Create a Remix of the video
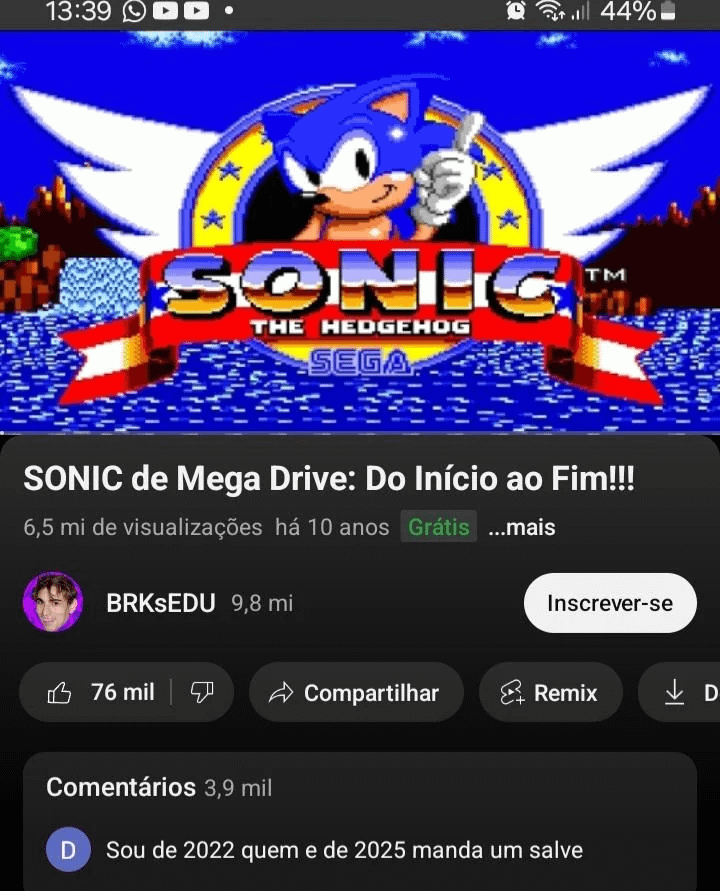This screenshot has width=720, height=891. pyautogui.click(x=550, y=693)
